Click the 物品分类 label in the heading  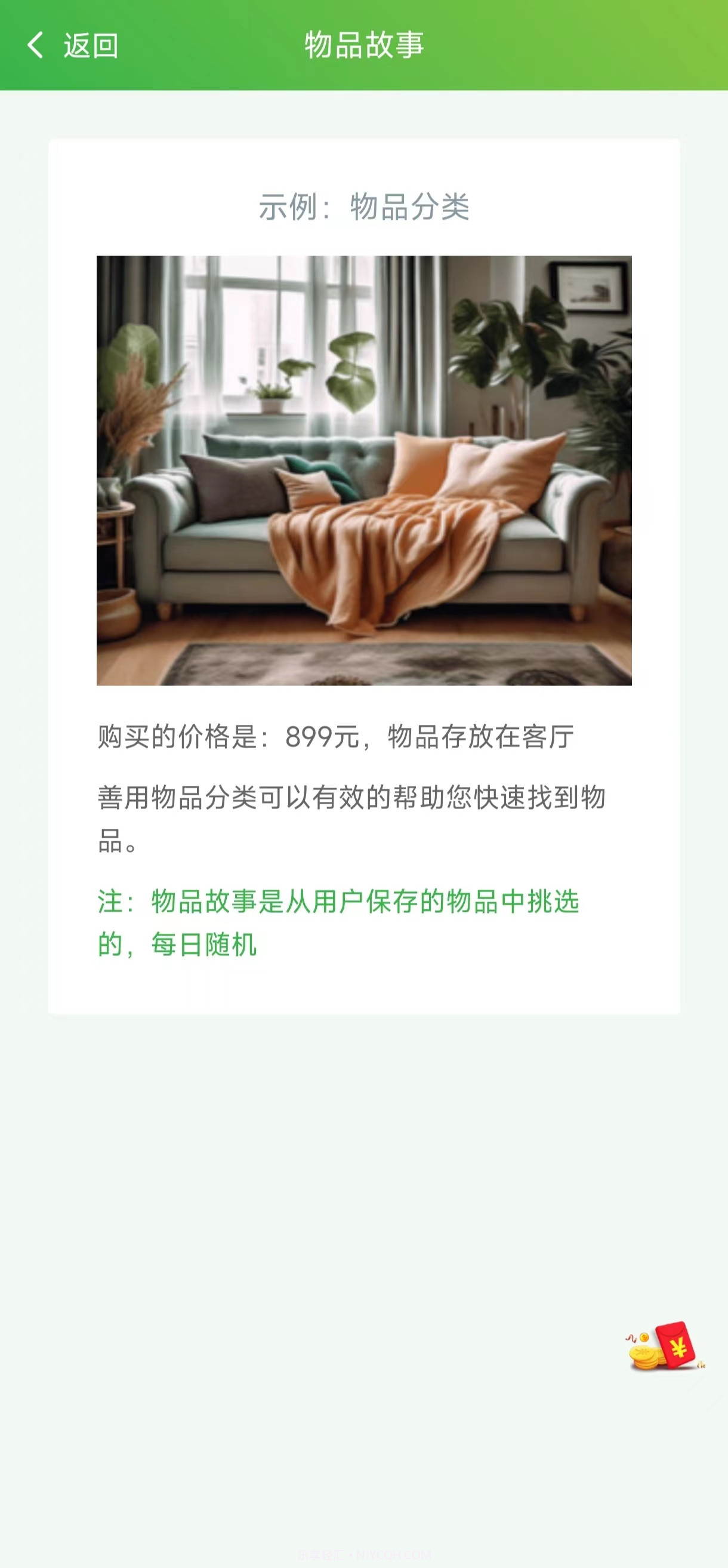tap(412, 206)
